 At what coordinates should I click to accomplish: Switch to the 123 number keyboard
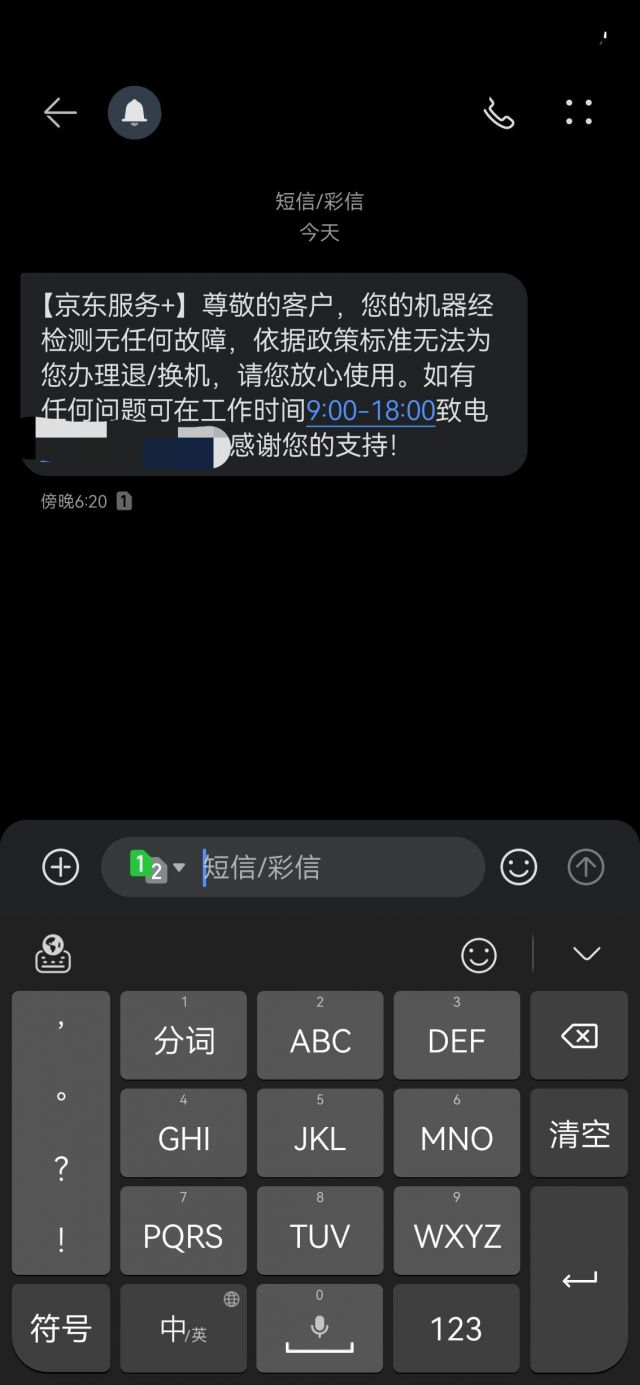pyautogui.click(x=456, y=1328)
